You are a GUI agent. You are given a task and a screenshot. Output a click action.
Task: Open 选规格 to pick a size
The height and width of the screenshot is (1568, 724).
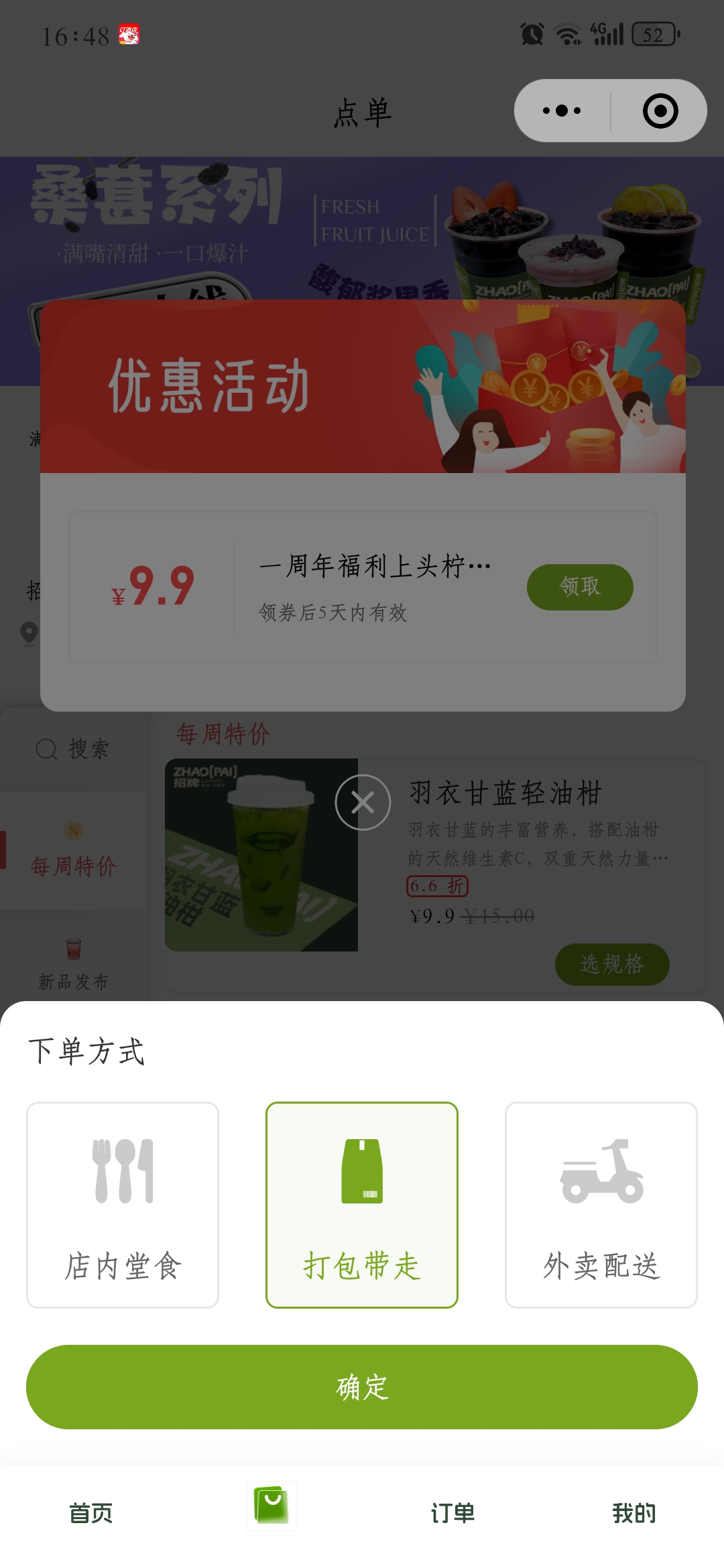612,964
